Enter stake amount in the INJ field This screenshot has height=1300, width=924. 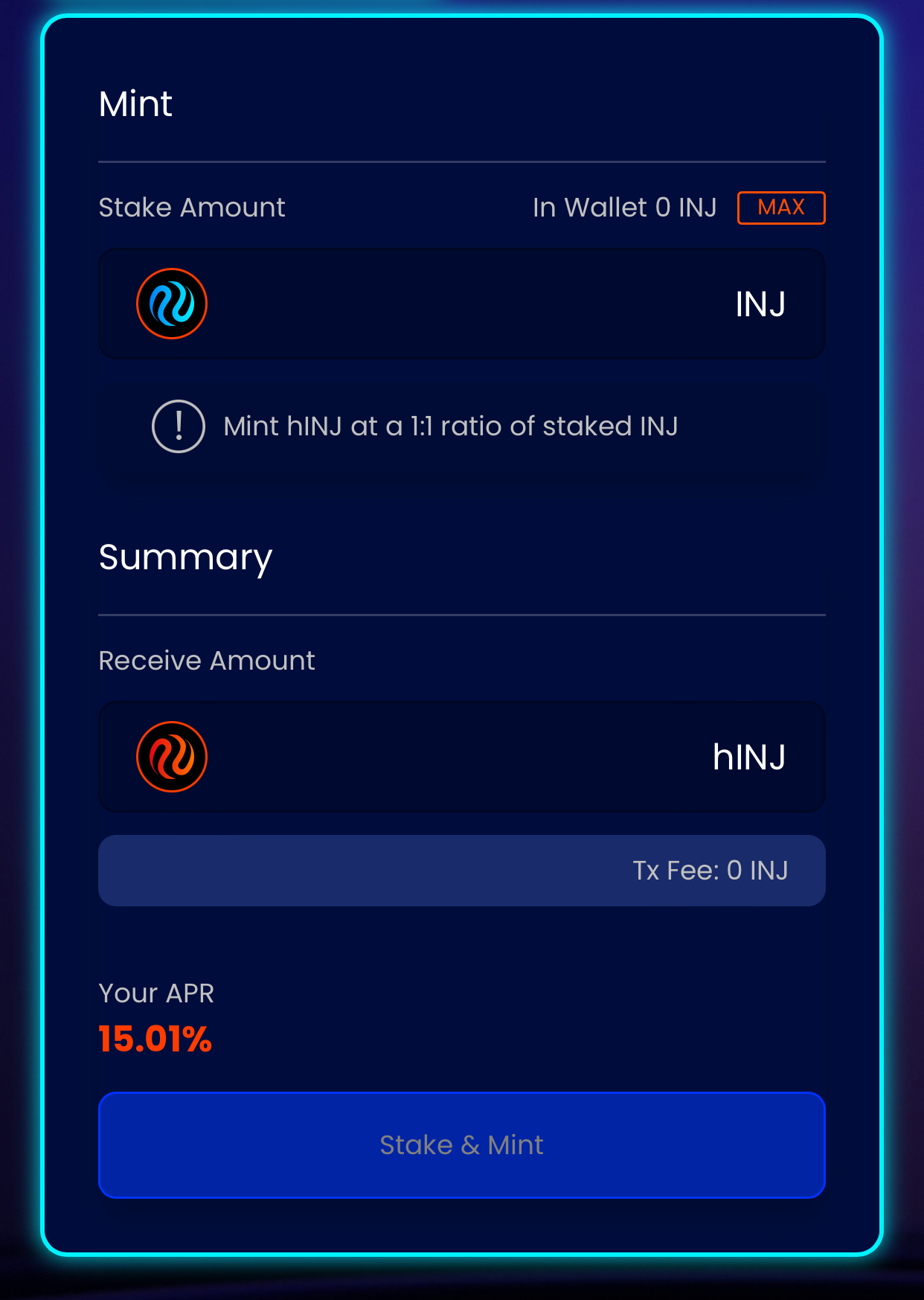[x=461, y=304]
